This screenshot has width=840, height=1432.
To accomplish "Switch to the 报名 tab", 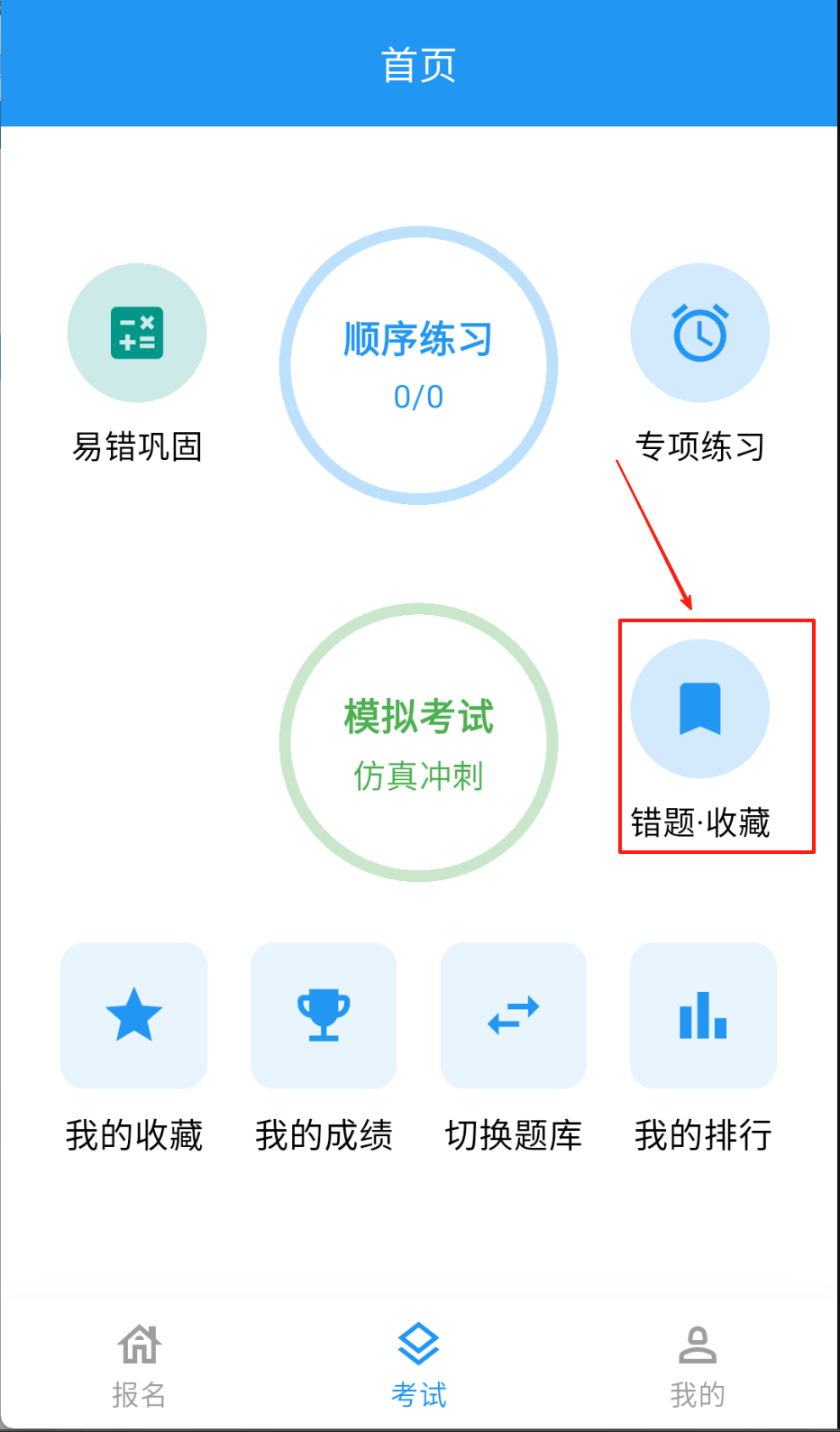I will [139, 1366].
